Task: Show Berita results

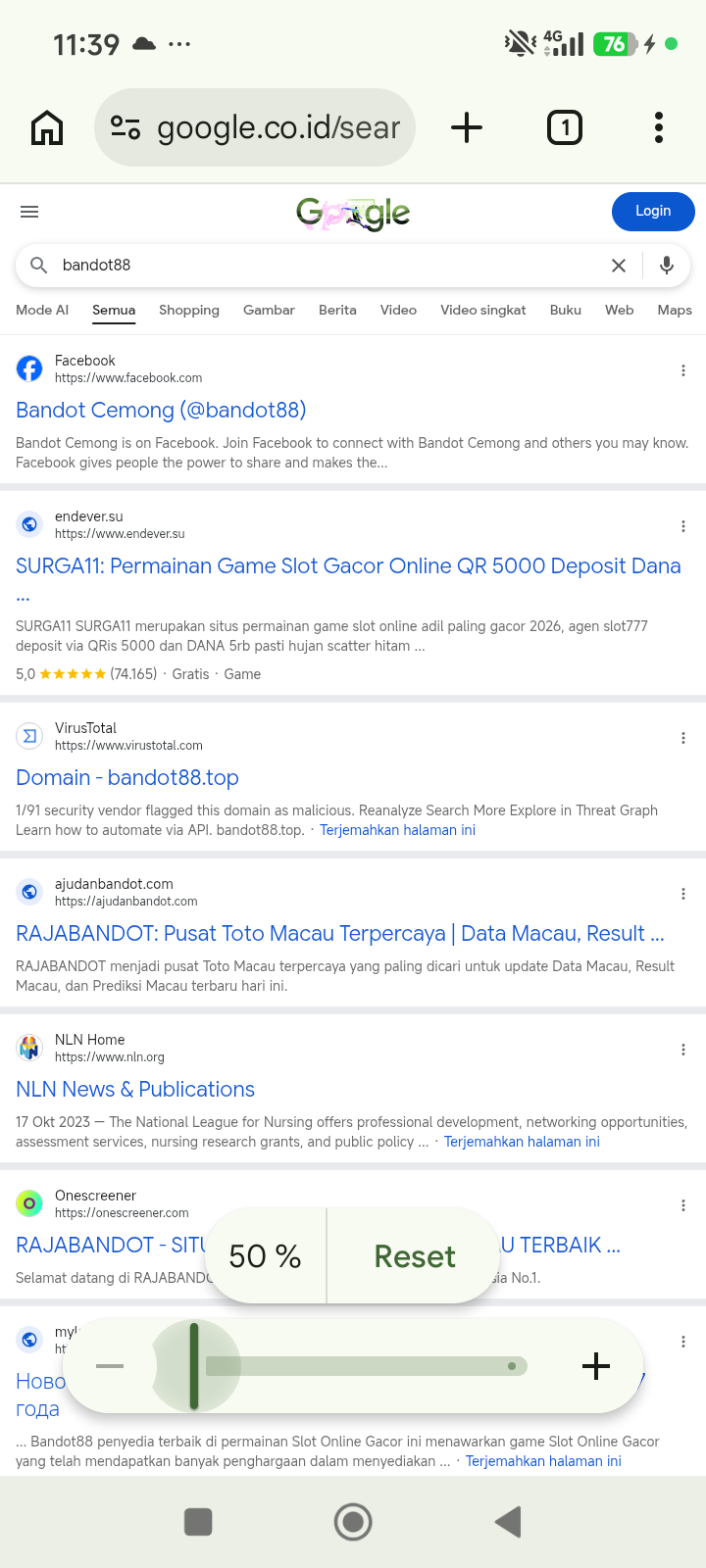Action: coord(337,310)
